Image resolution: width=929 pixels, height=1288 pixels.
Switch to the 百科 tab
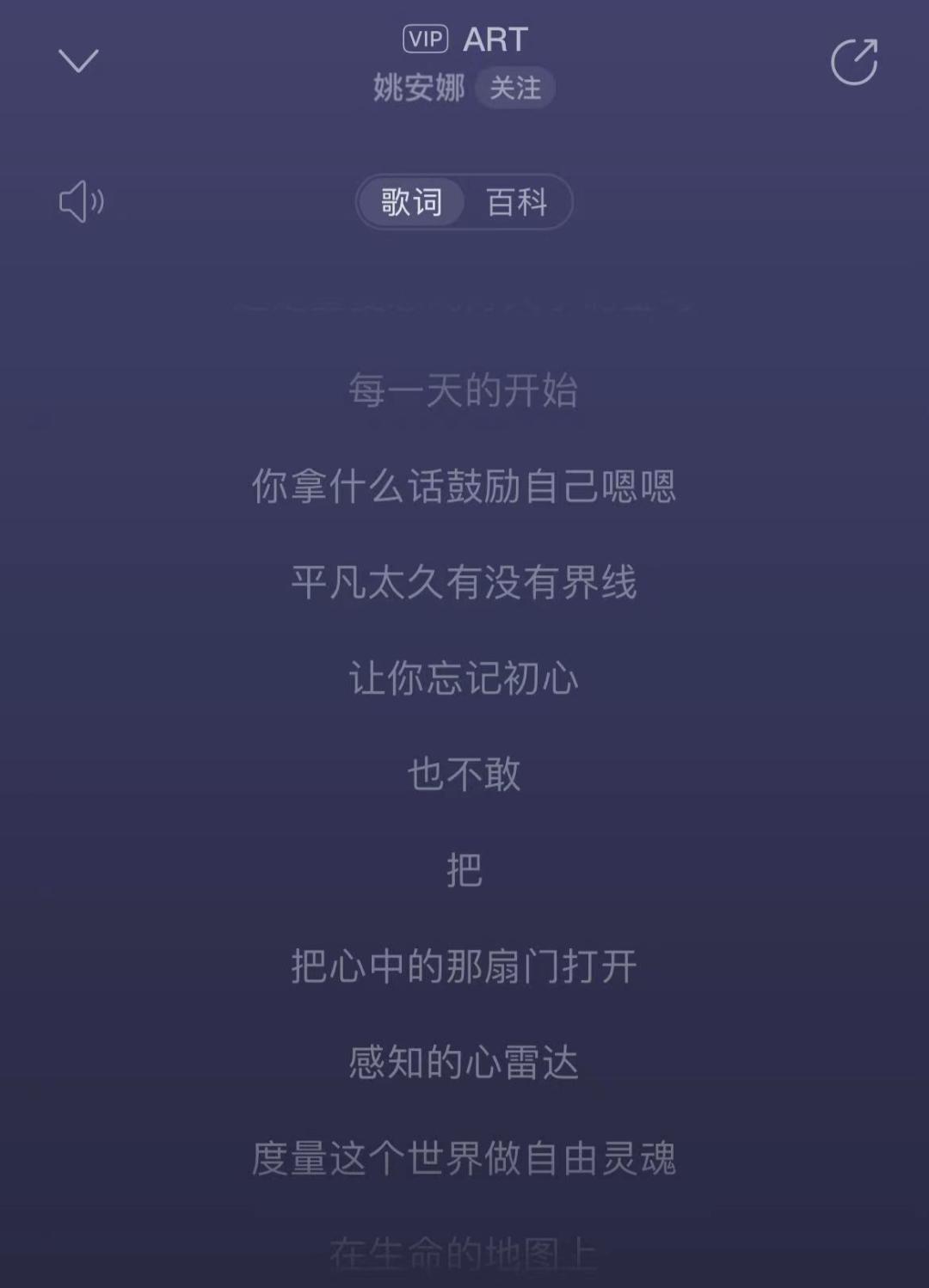517,203
